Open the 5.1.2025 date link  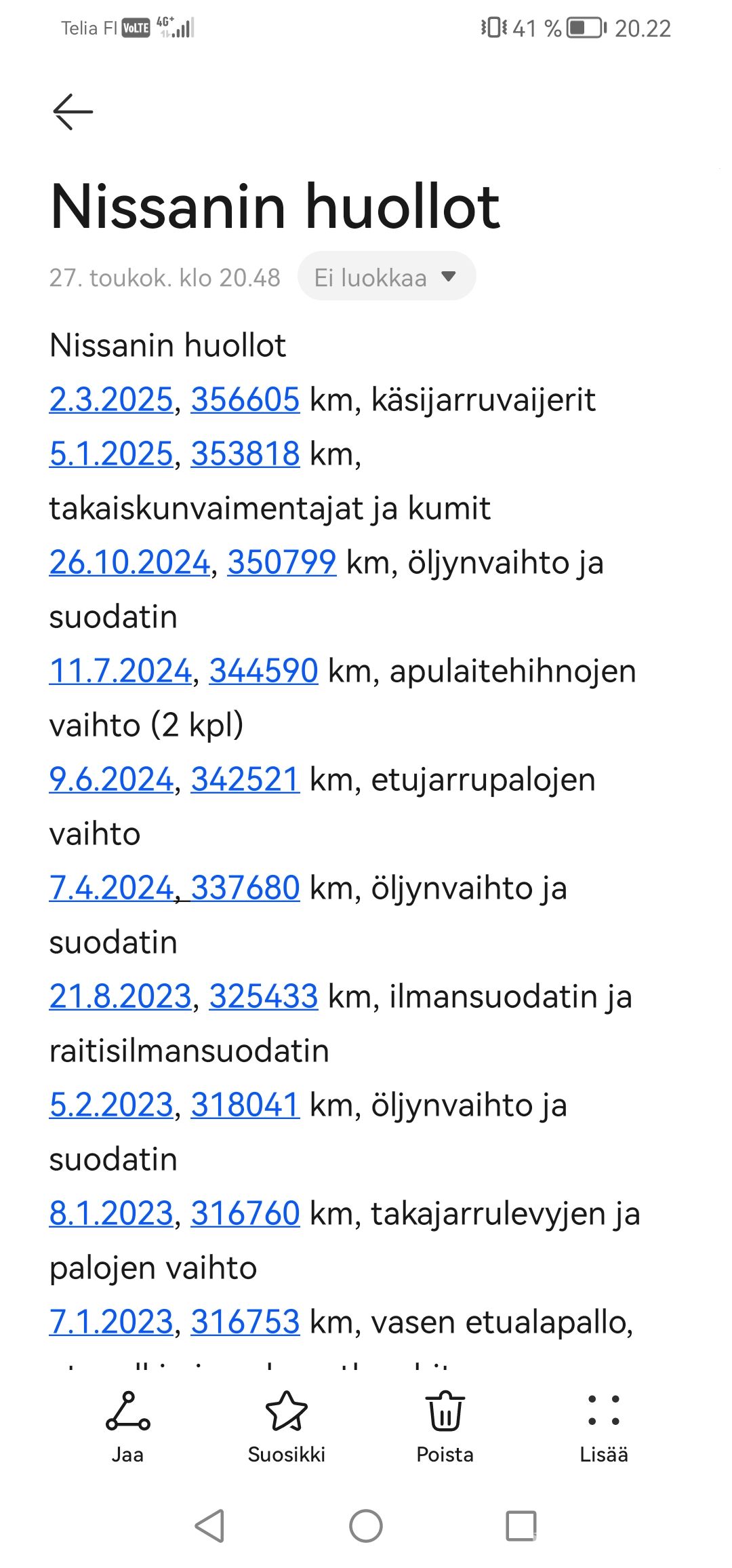coord(111,454)
